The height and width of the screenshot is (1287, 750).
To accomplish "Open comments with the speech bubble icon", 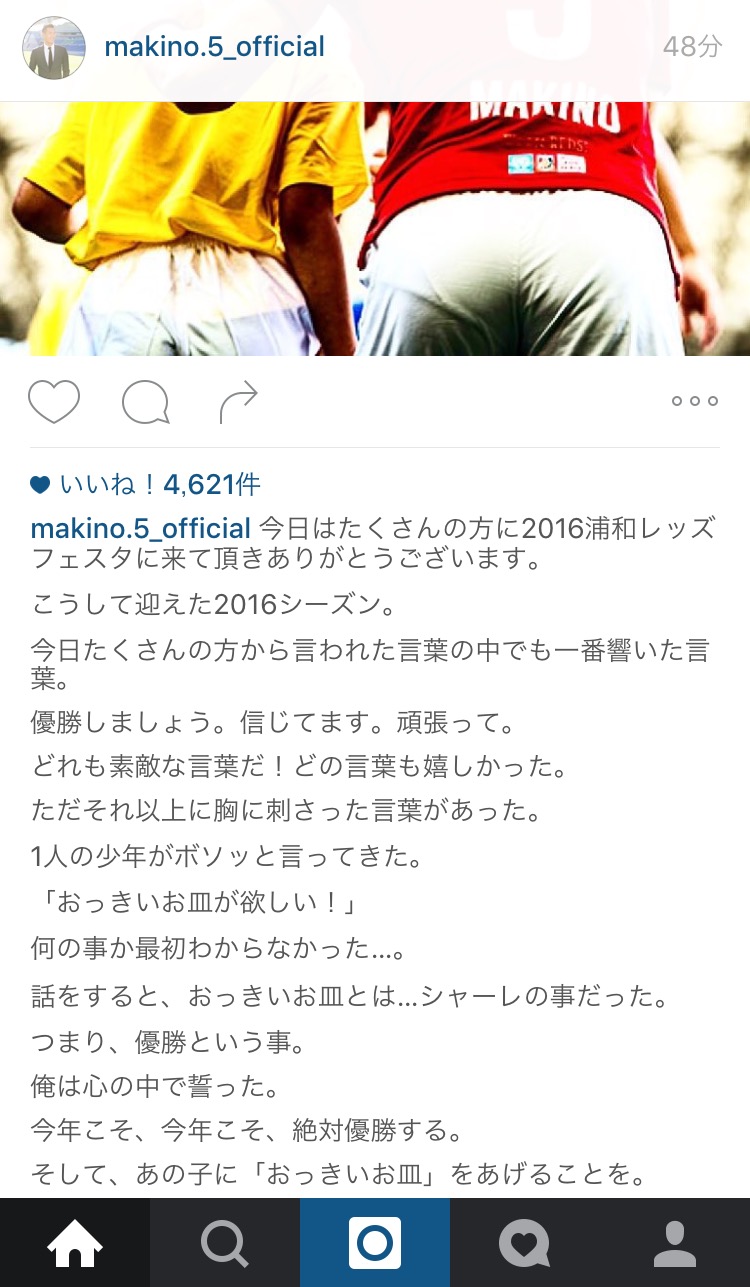I will [x=146, y=403].
